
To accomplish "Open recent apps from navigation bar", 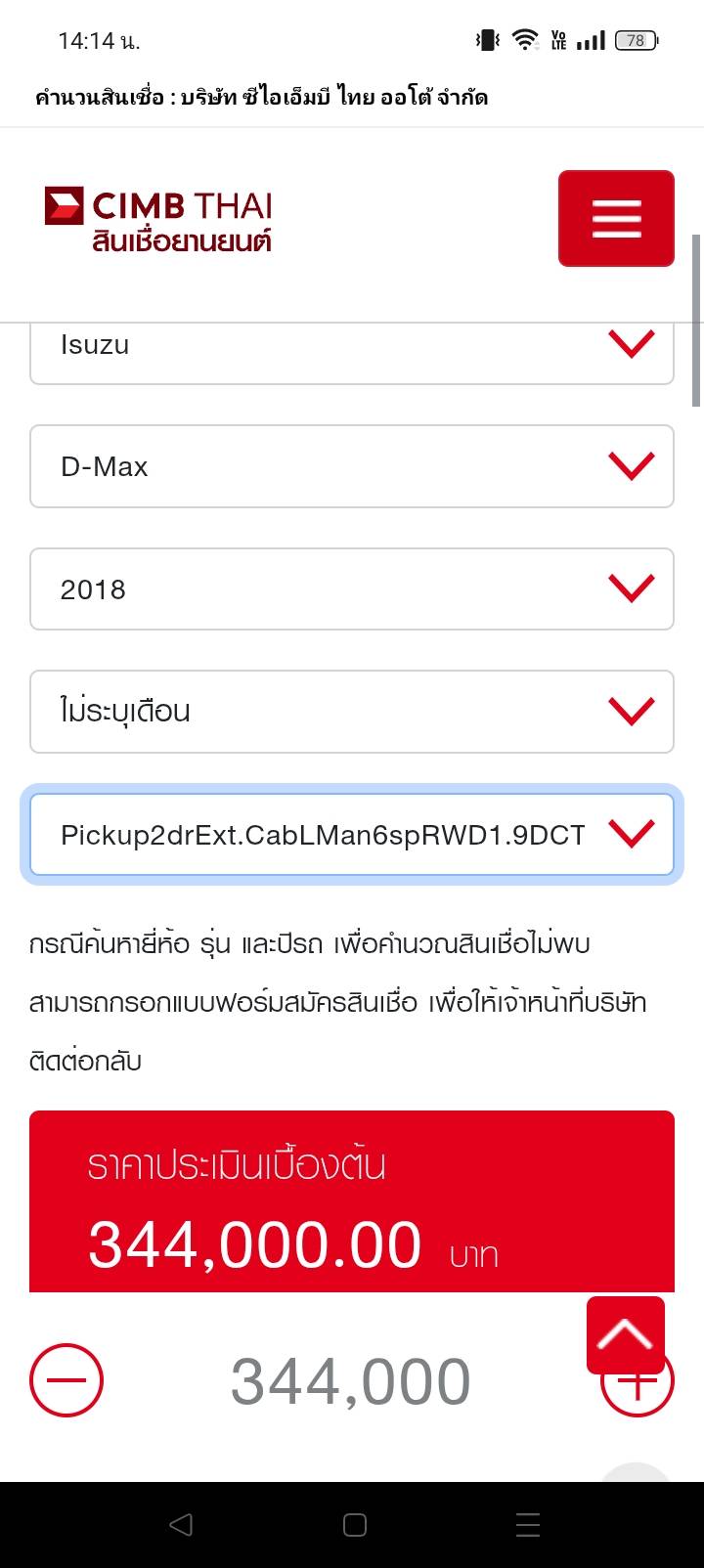I will pos(528,1525).
